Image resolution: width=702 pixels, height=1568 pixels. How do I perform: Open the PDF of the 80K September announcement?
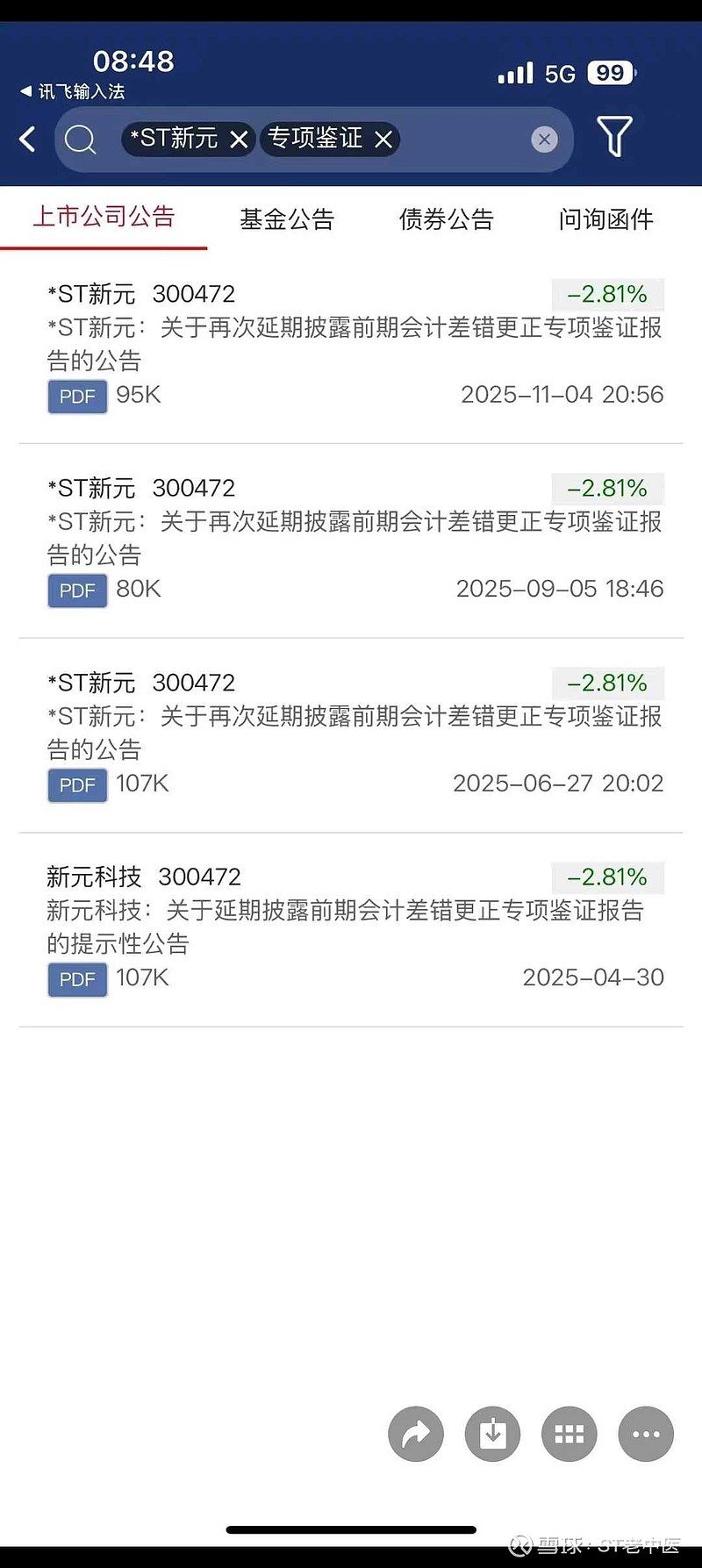(x=76, y=591)
